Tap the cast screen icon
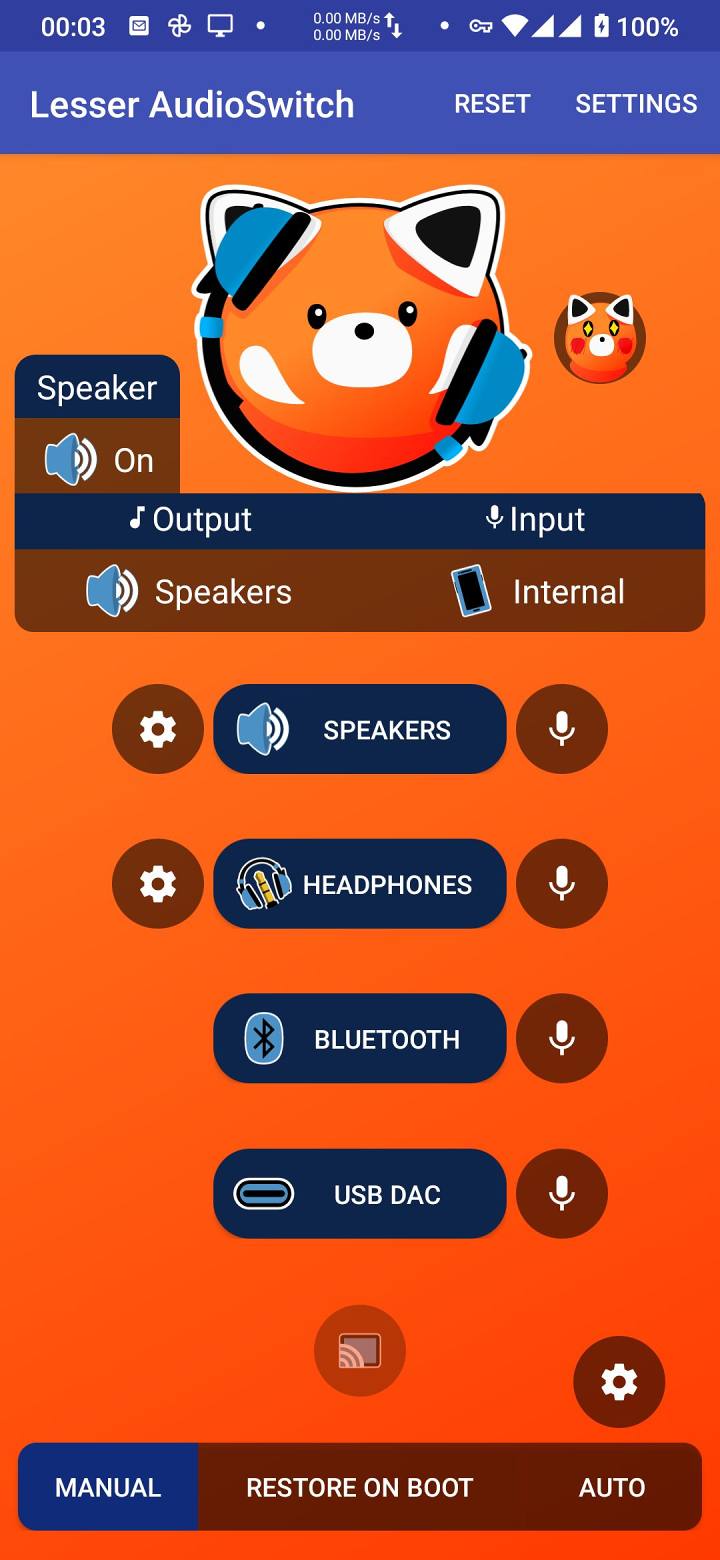 (360, 1351)
